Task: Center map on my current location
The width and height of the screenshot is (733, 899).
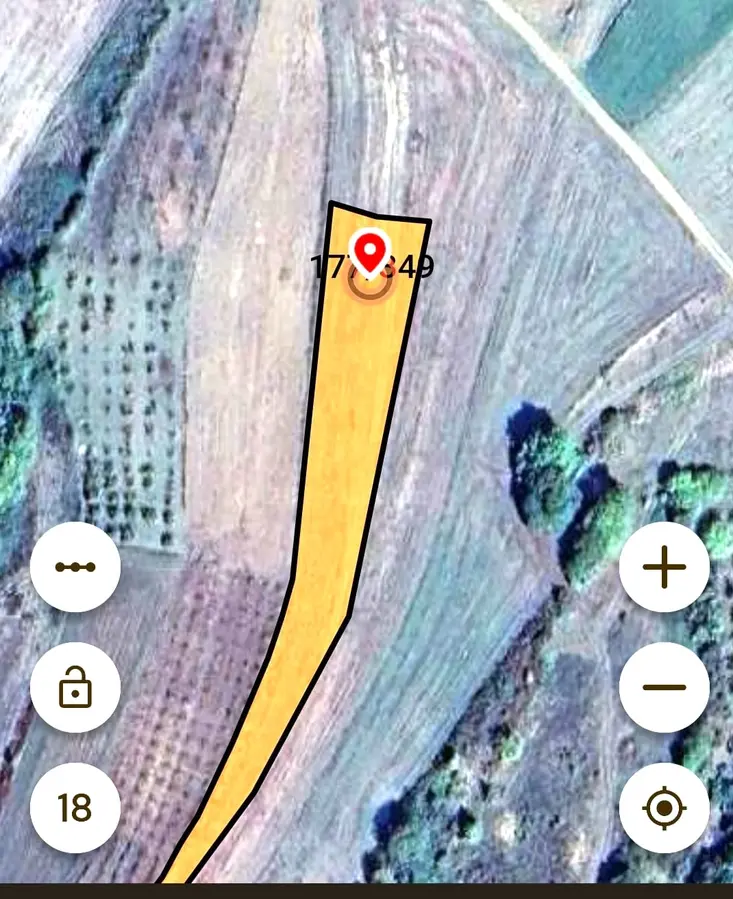Action: (x=664, y=807)
